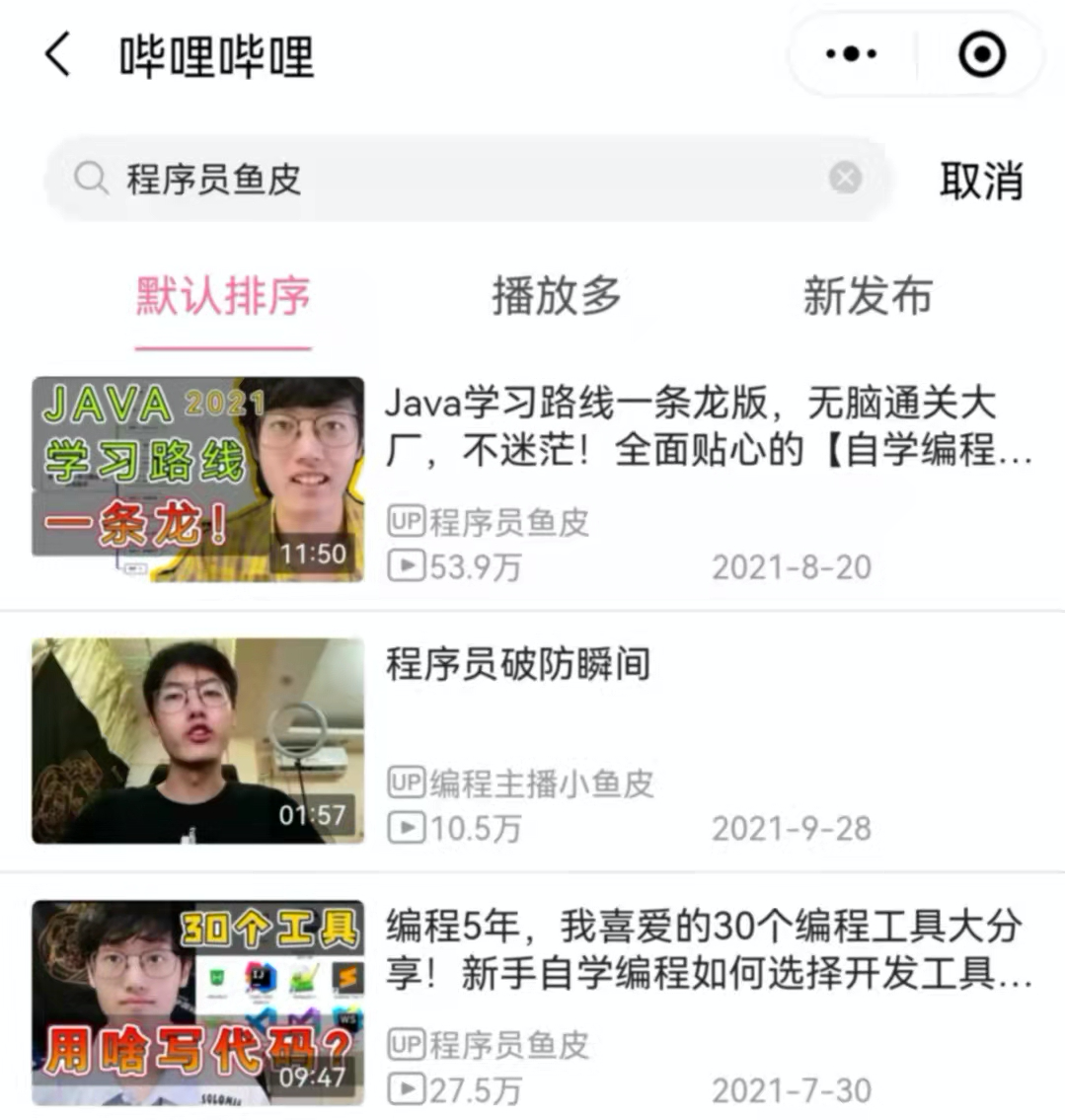This screenshot has height=1120, width=1065.
Task: Go back using the top-left arrow
Action: click(x=58, y=54)
